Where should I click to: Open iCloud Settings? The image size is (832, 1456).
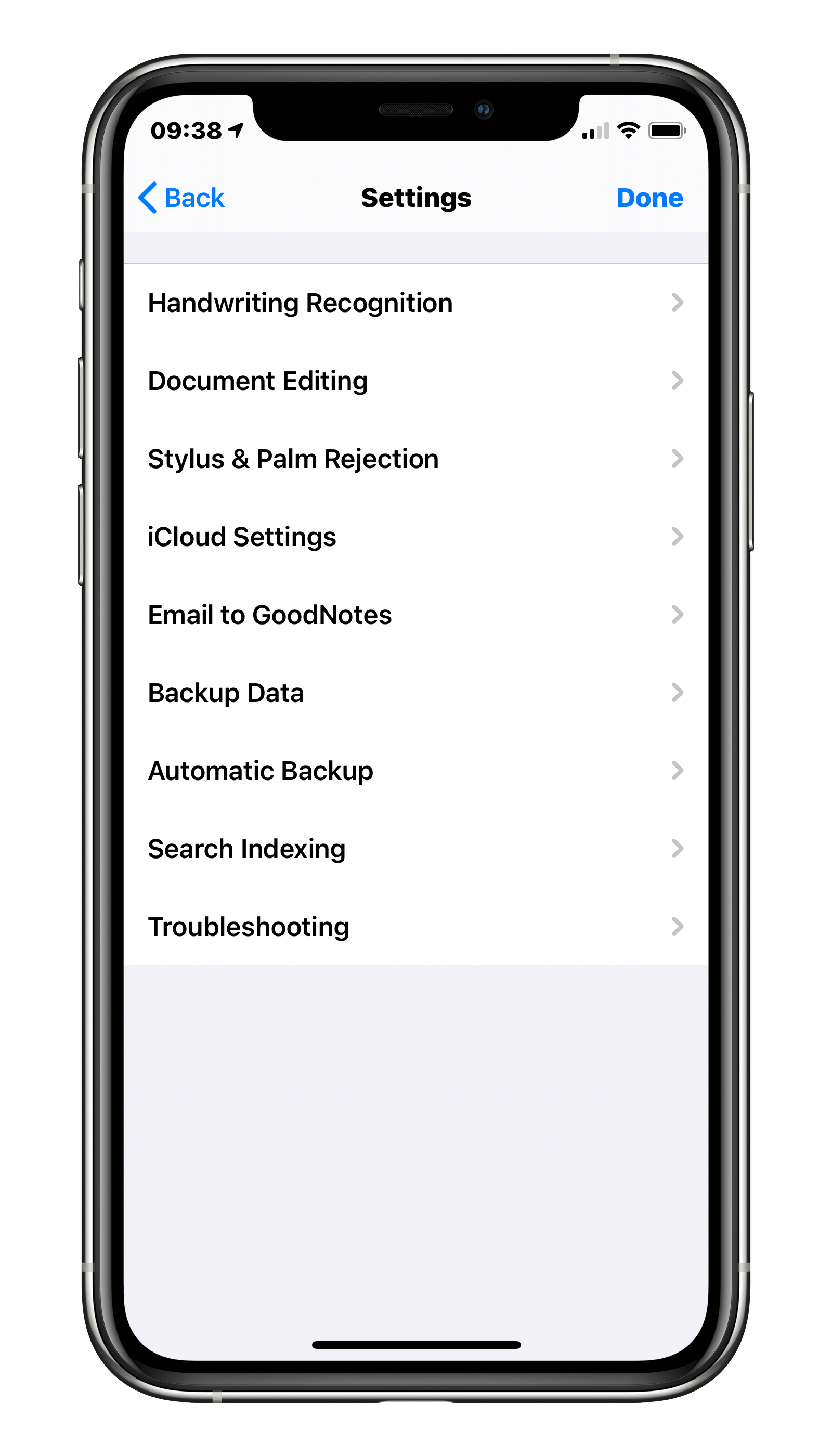click(x=415, y=537)
